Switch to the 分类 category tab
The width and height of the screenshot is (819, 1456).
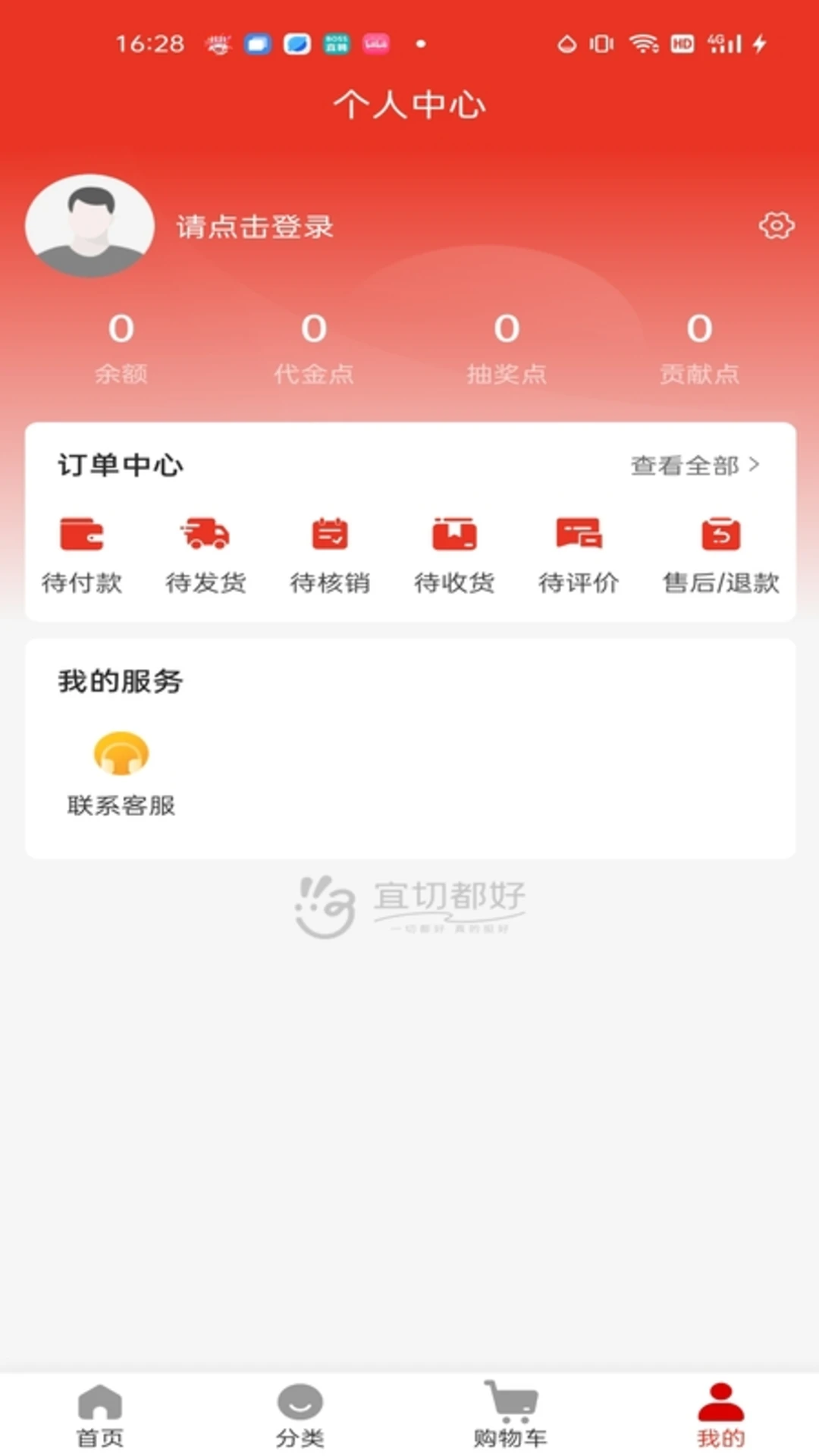pos(300,1415)
